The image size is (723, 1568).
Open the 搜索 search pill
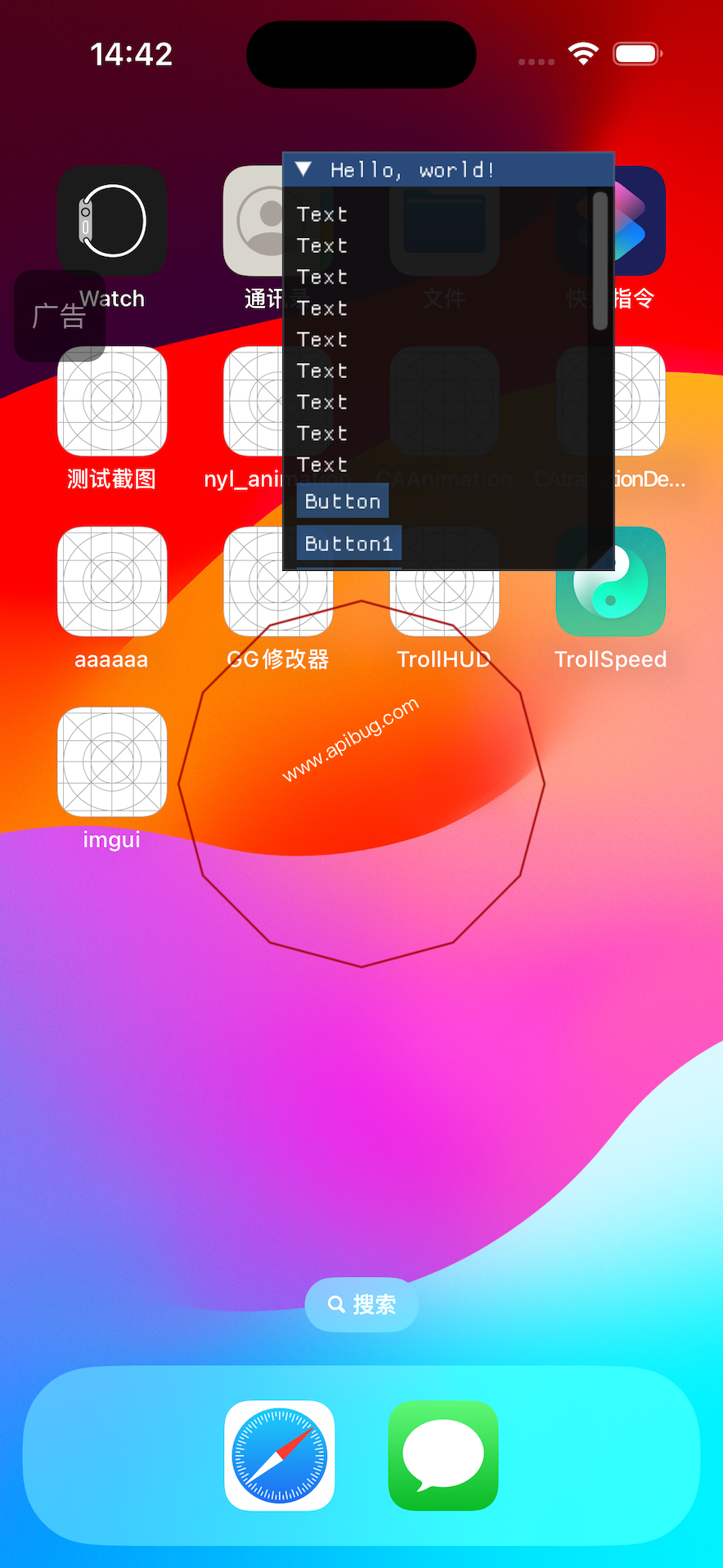(361, 1305)
